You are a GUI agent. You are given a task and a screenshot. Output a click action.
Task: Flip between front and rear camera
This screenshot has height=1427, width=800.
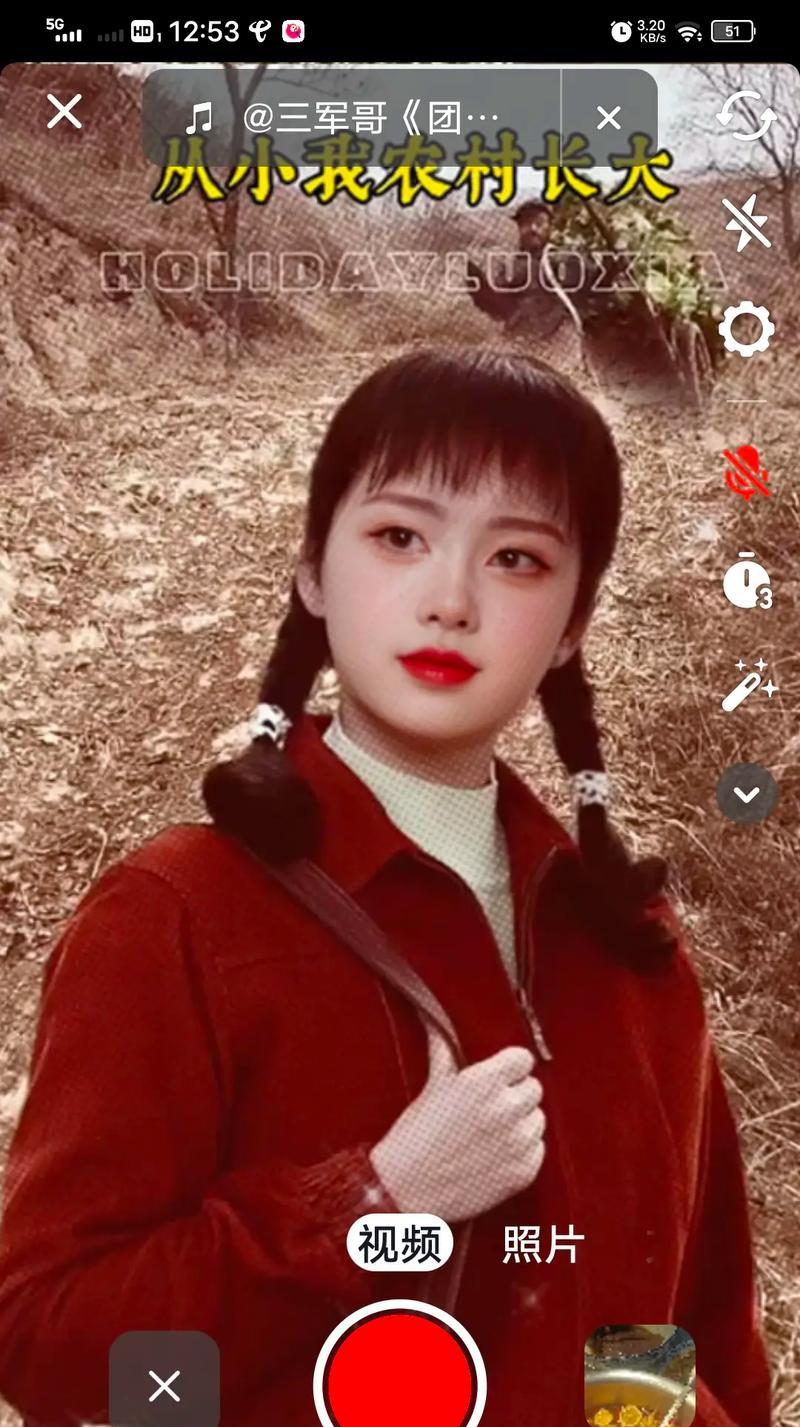click(747, 116)
